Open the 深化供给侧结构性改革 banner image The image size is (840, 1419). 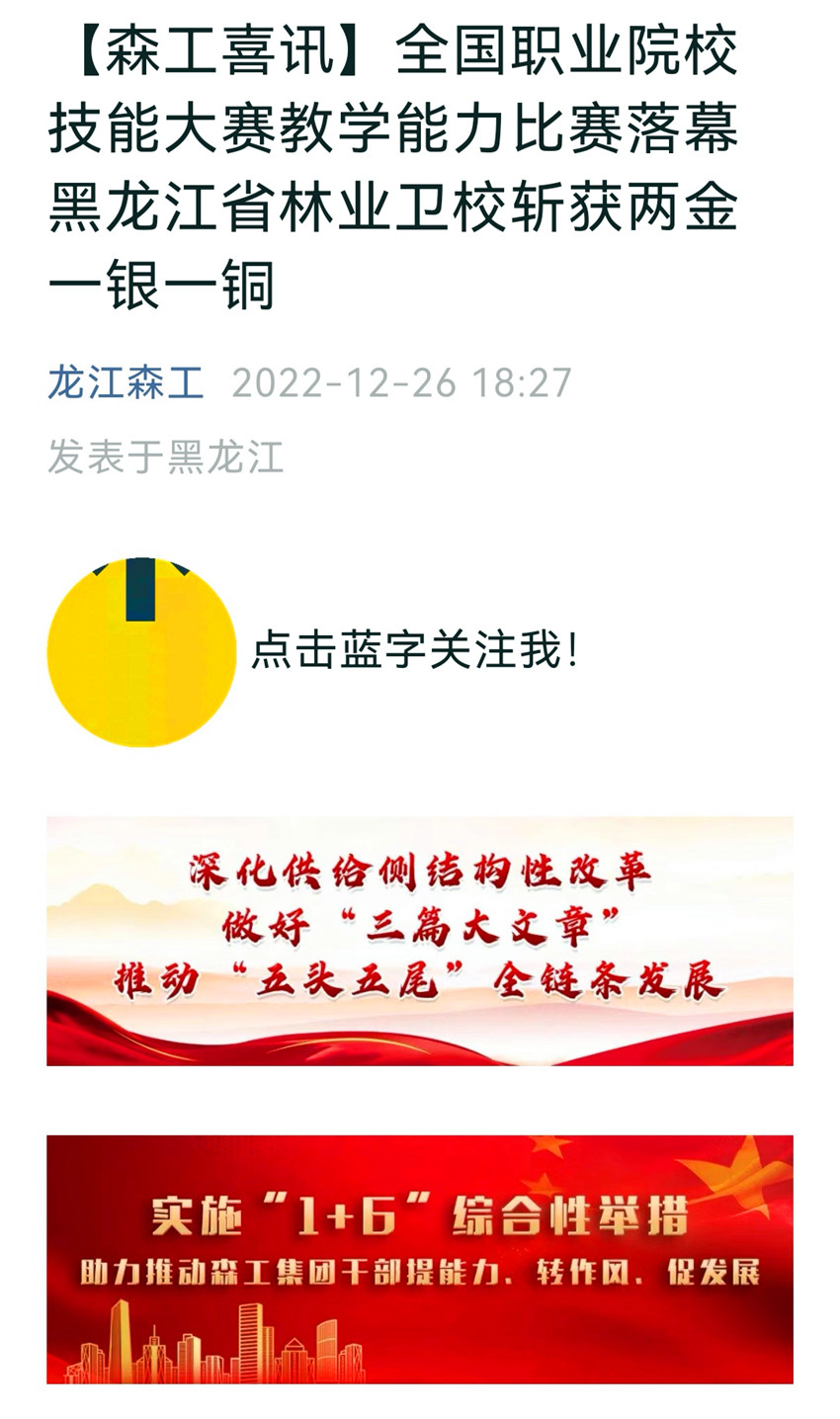420,941
